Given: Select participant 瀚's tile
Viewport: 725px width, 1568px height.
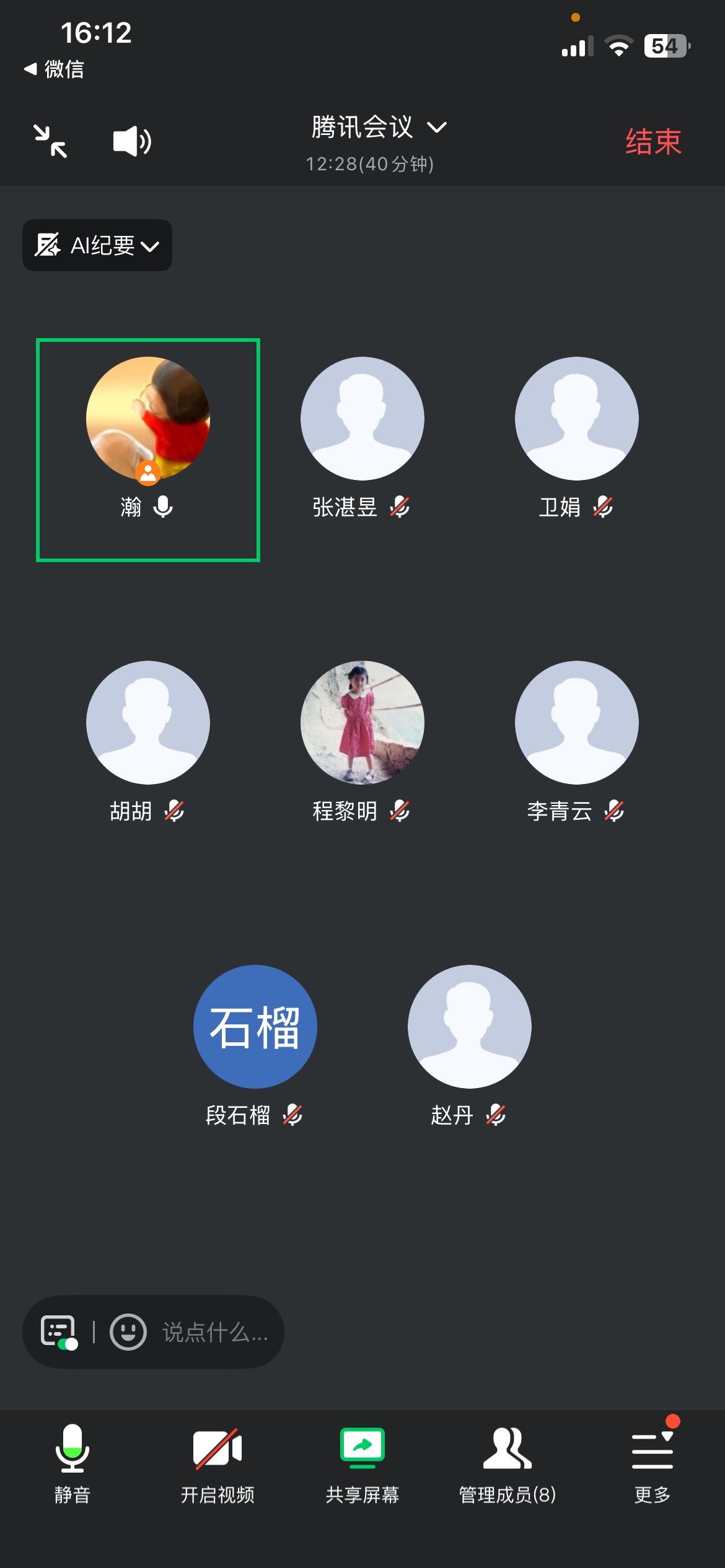Looking at the screenshot, I should point(148,450).
